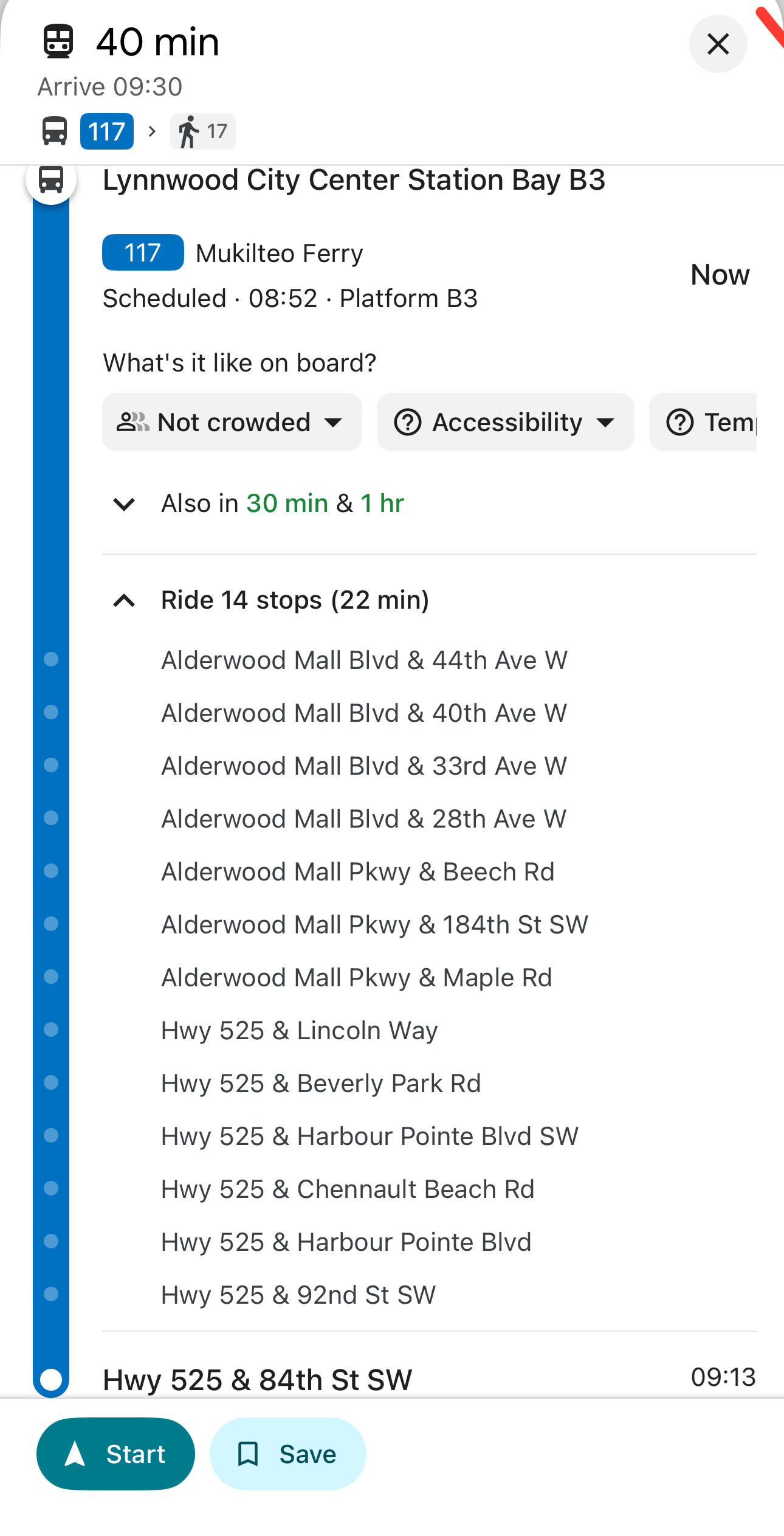The height and width of the screenshot is (1536, 784).
Task: Open Hwy 525 & 84th St SW stop
Action: [258, 1380]
